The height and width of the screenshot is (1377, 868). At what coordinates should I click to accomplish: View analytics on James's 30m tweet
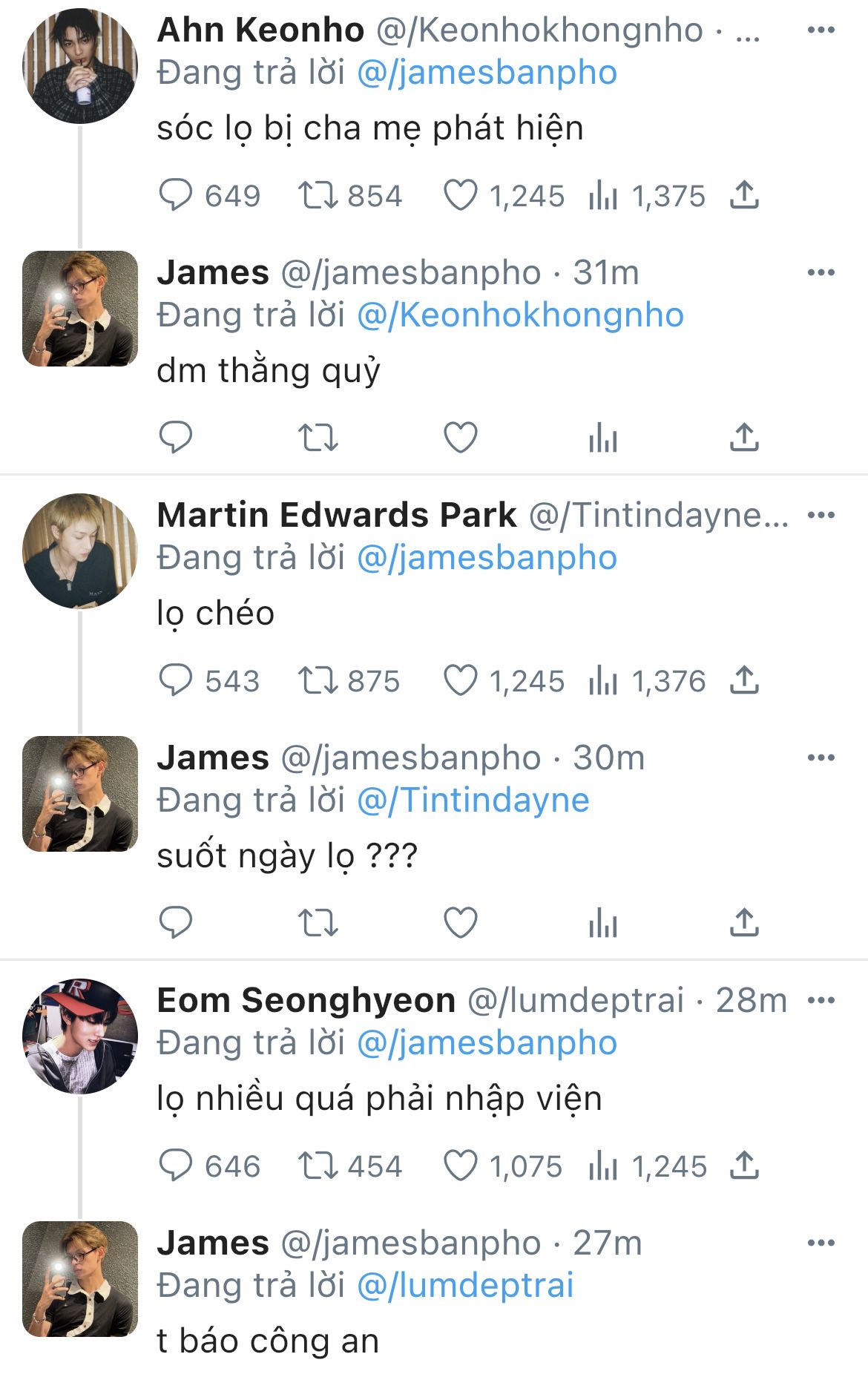(x=603, y=922)
